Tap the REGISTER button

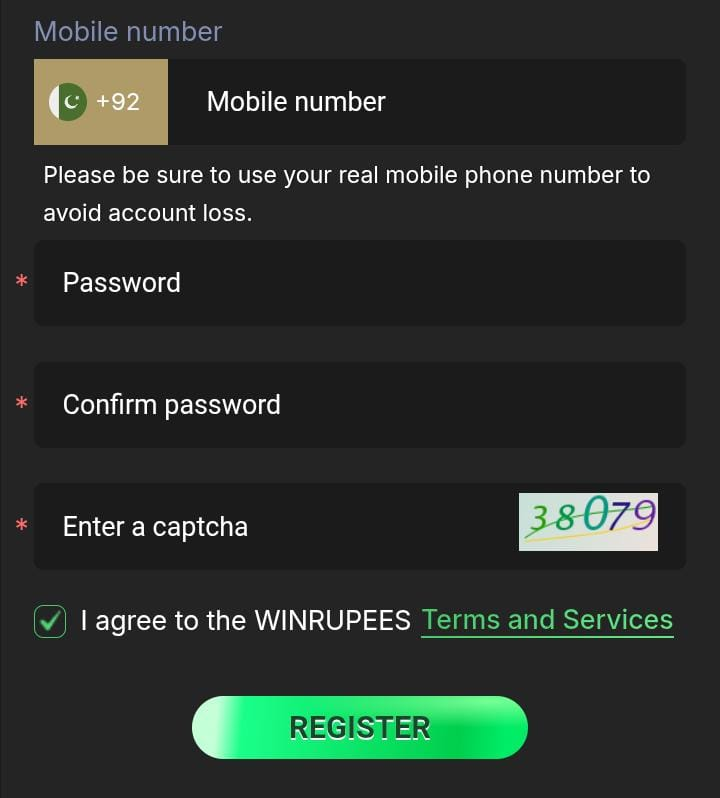coord(359,727)
